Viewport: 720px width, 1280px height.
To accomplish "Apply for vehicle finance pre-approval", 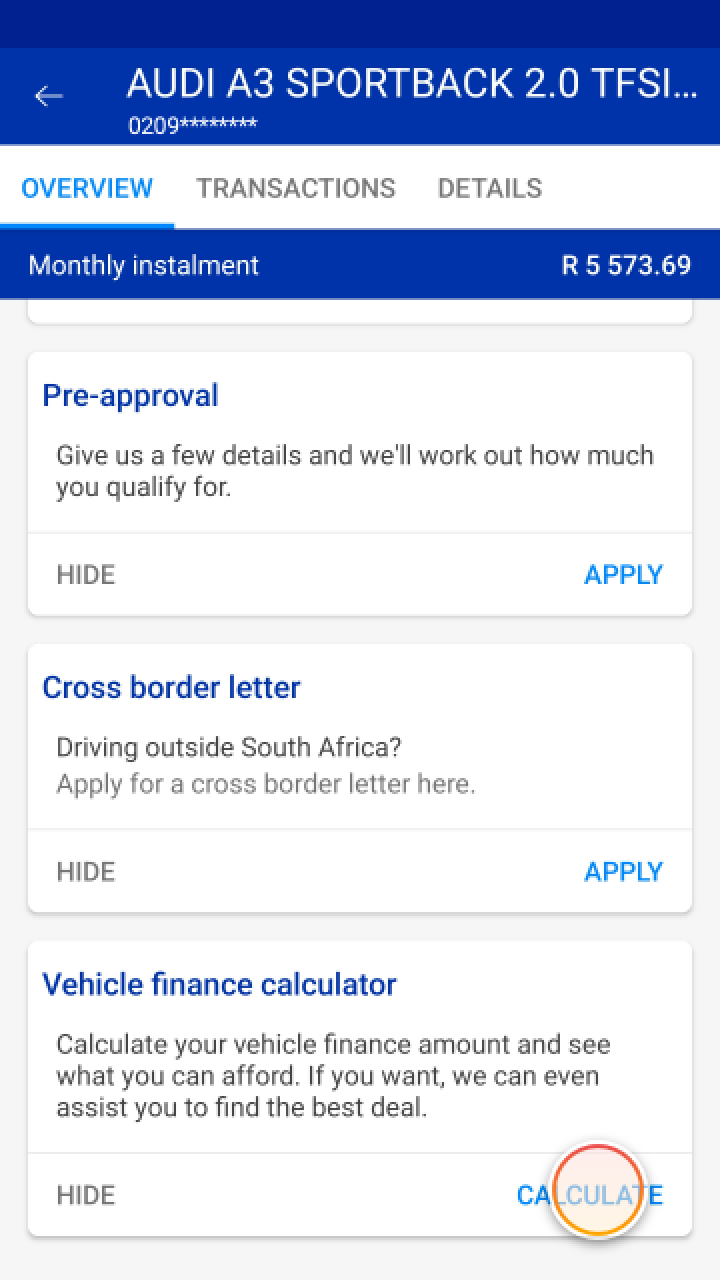I will pos(623,574).
